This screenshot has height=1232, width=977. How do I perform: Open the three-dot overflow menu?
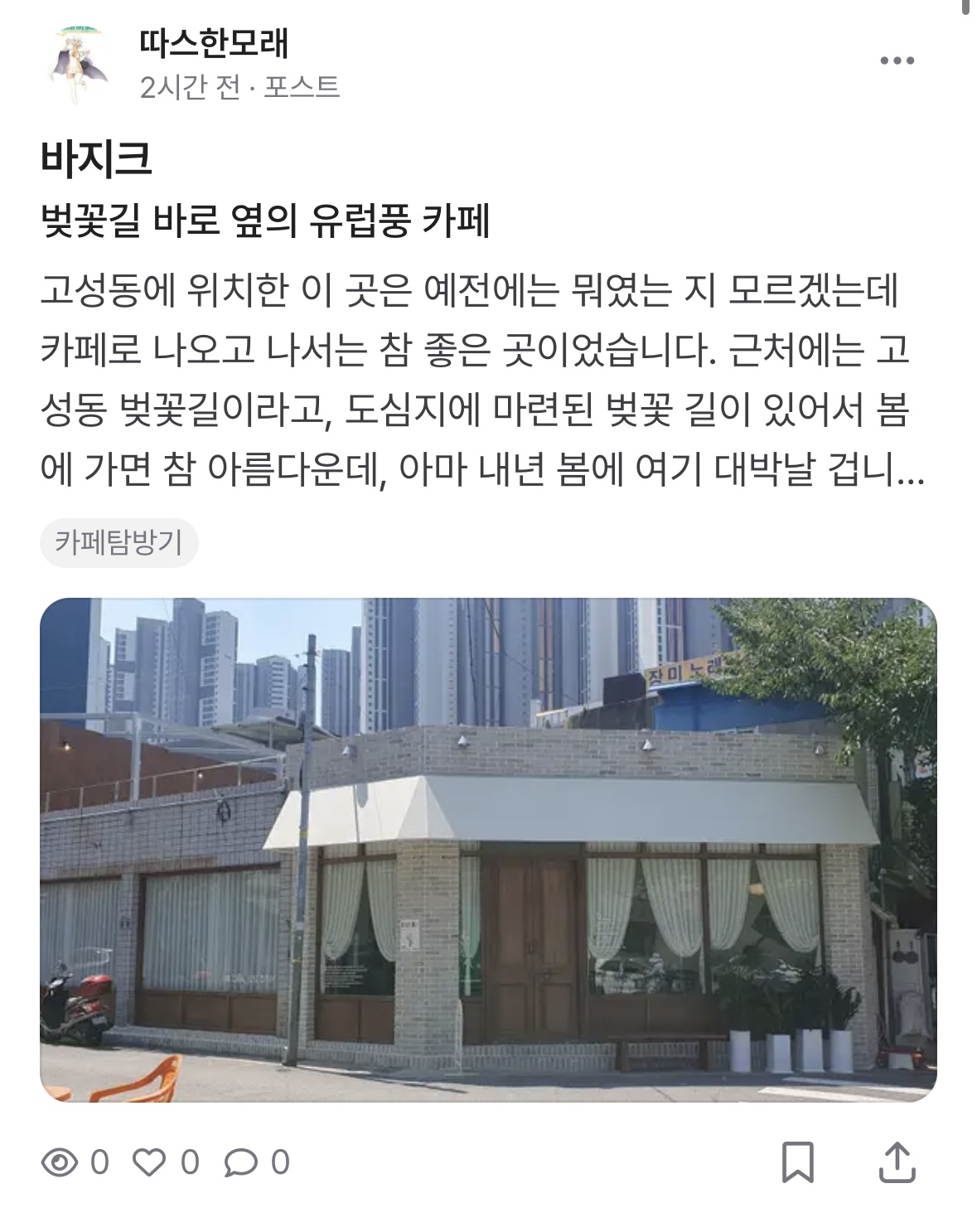point(896,61)
